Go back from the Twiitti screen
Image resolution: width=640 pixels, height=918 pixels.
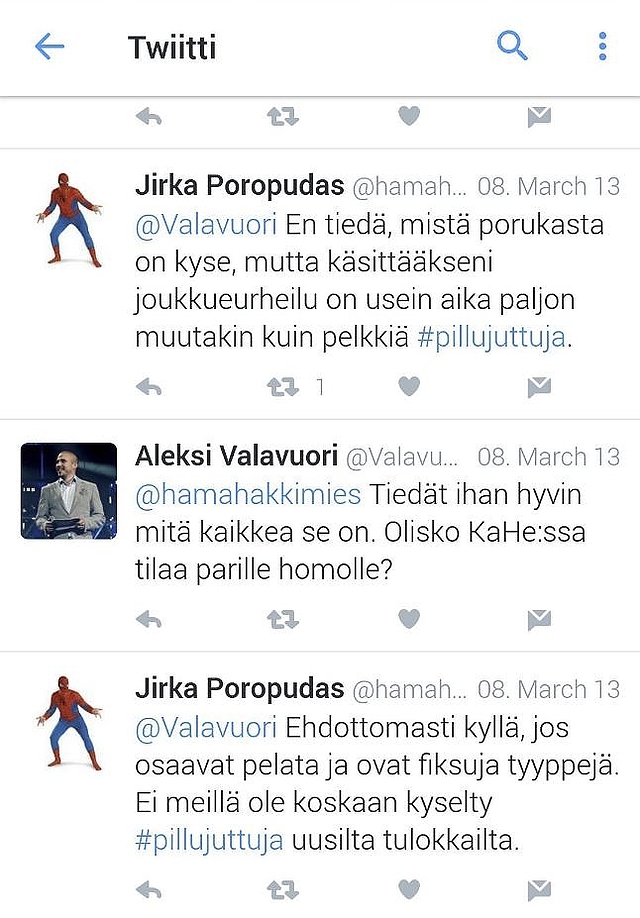point(49,46)
